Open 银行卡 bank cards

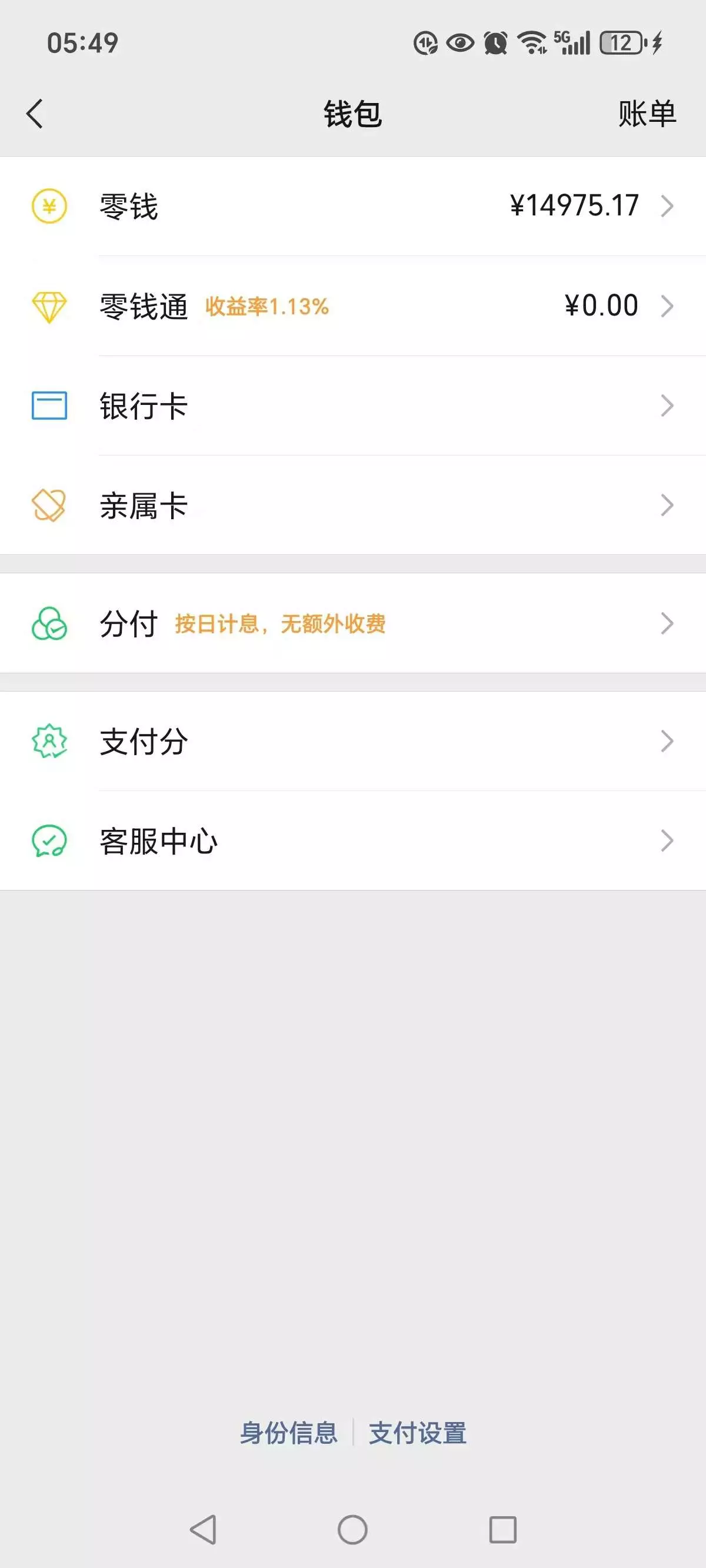tap(353, 406)
